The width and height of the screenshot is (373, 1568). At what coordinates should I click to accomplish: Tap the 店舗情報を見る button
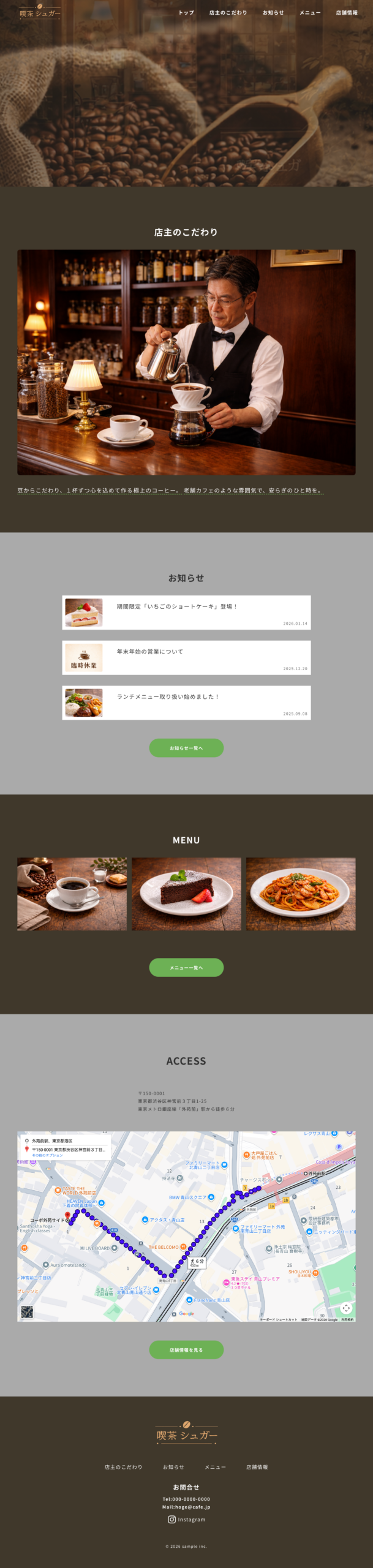click(x=186, y=1349)
